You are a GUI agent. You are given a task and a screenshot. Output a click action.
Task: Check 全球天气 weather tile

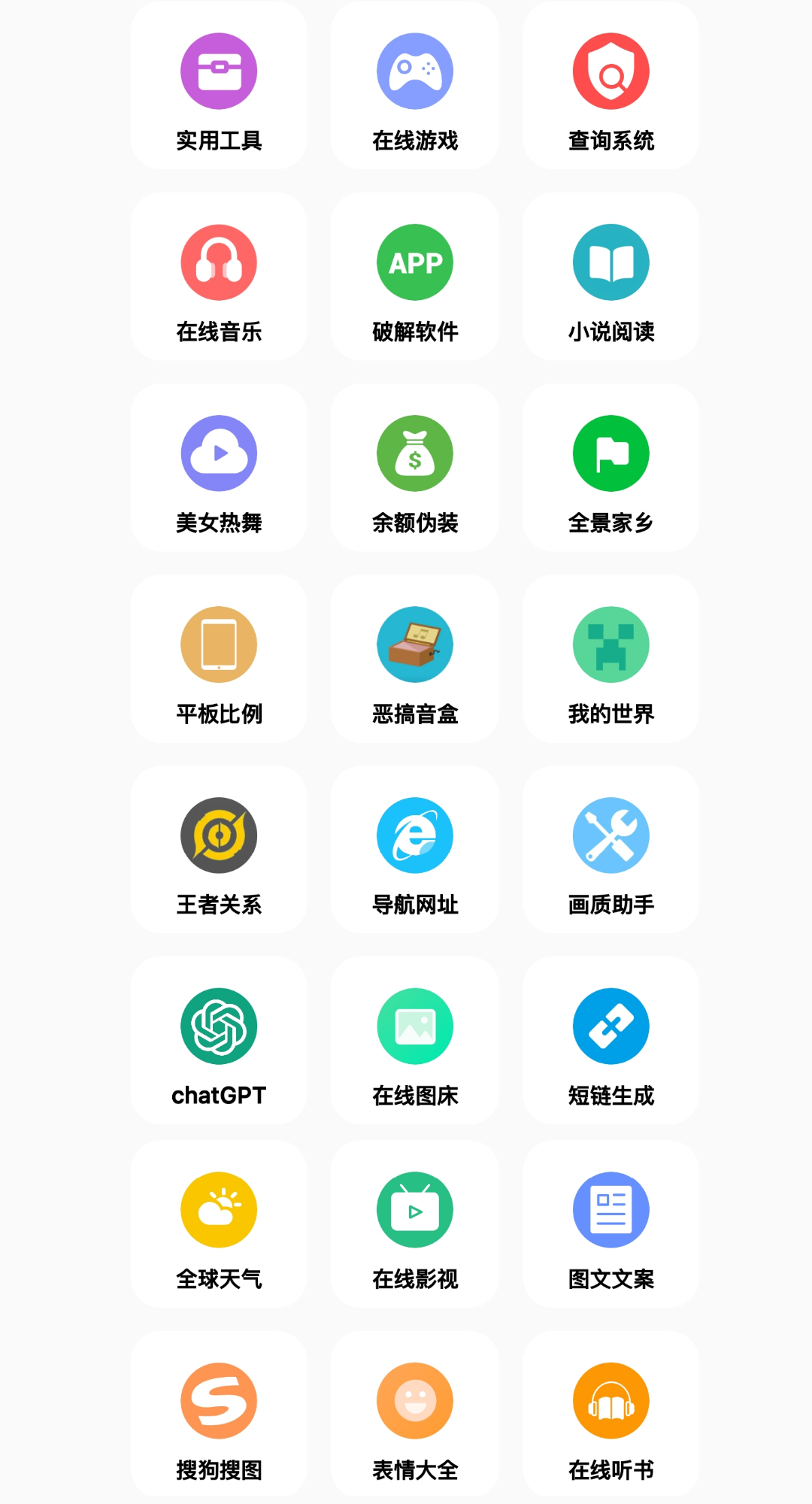point(219,1225)
